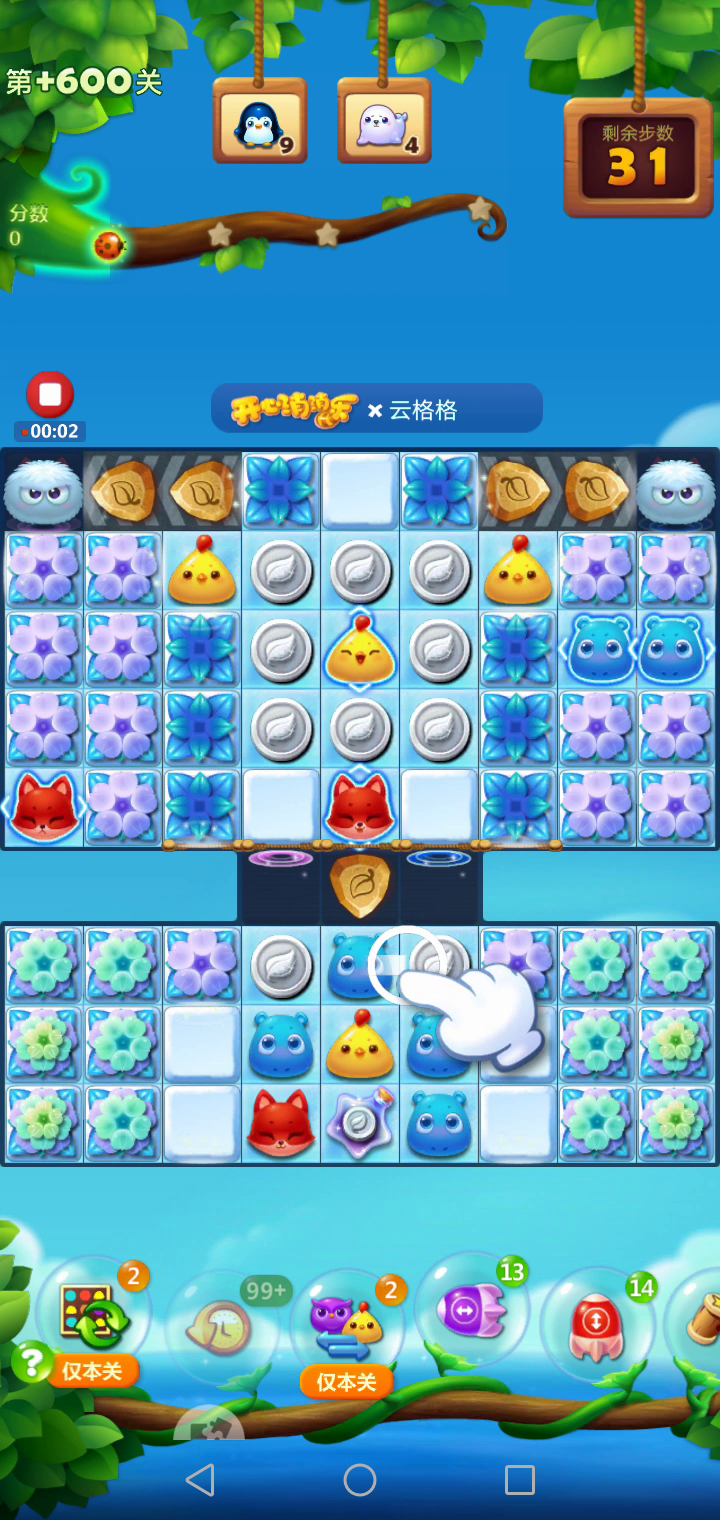Go to the system home screen
The width and height of the screenshot is (720, 1520).
point(360,1480)
